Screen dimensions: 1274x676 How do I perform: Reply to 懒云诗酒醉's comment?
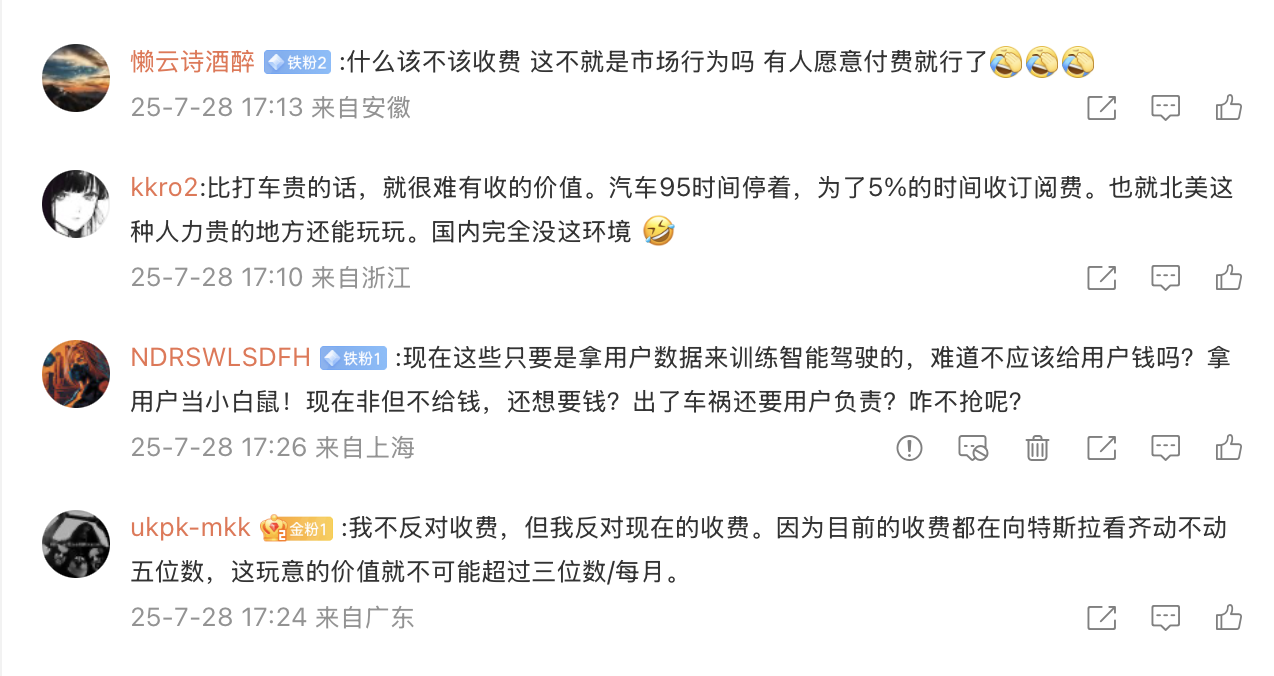[1165, 107]
